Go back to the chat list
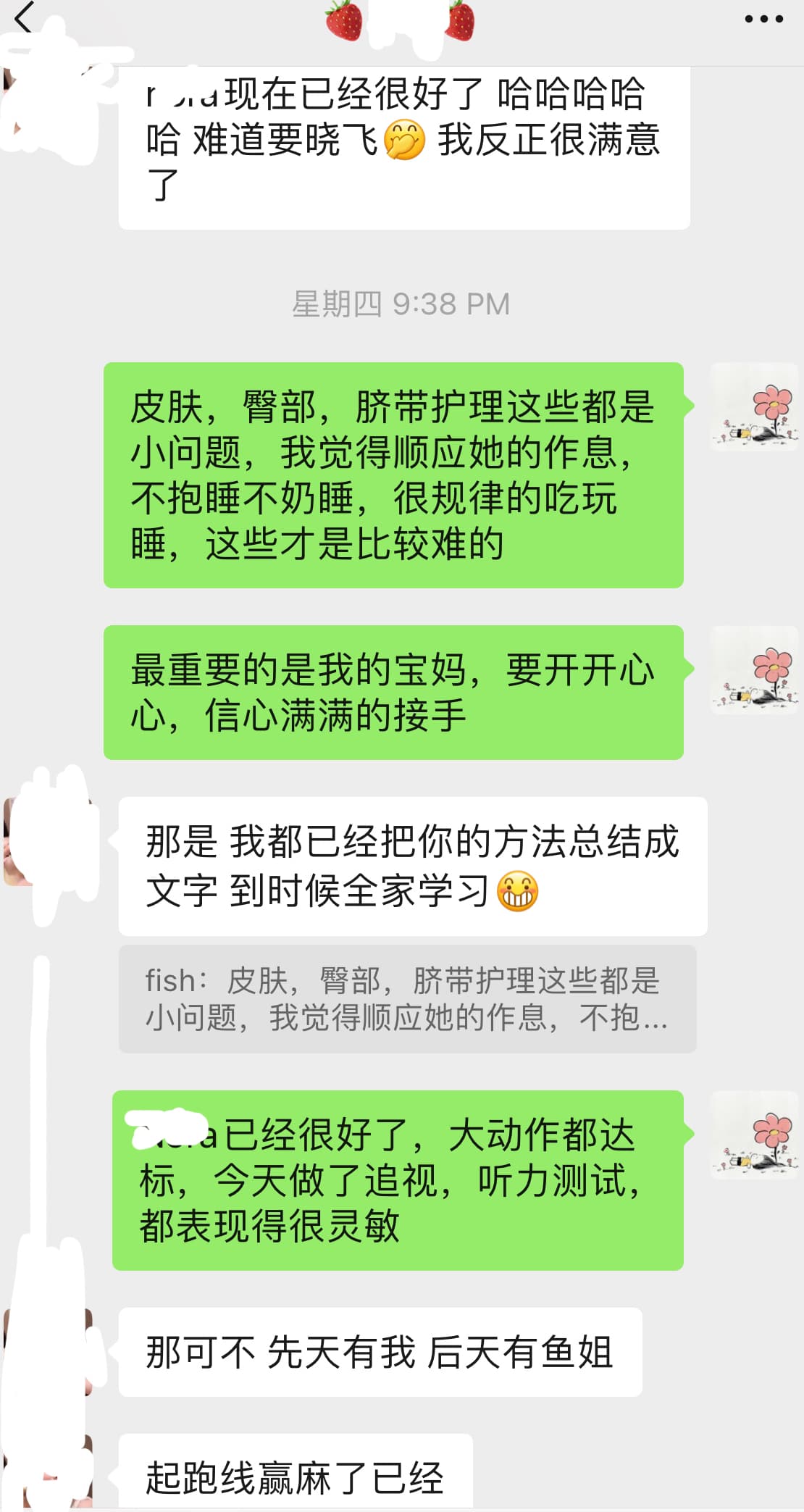Screen dimensions: 804x1512 click(24, 18)
